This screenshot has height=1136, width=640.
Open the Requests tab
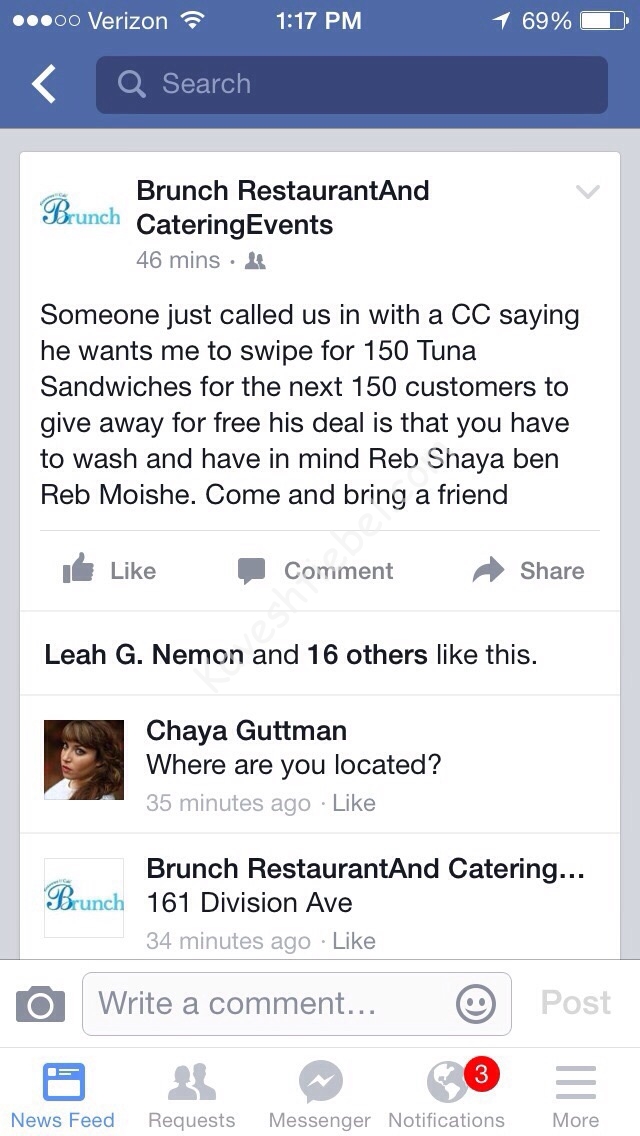click(191, 1095)
